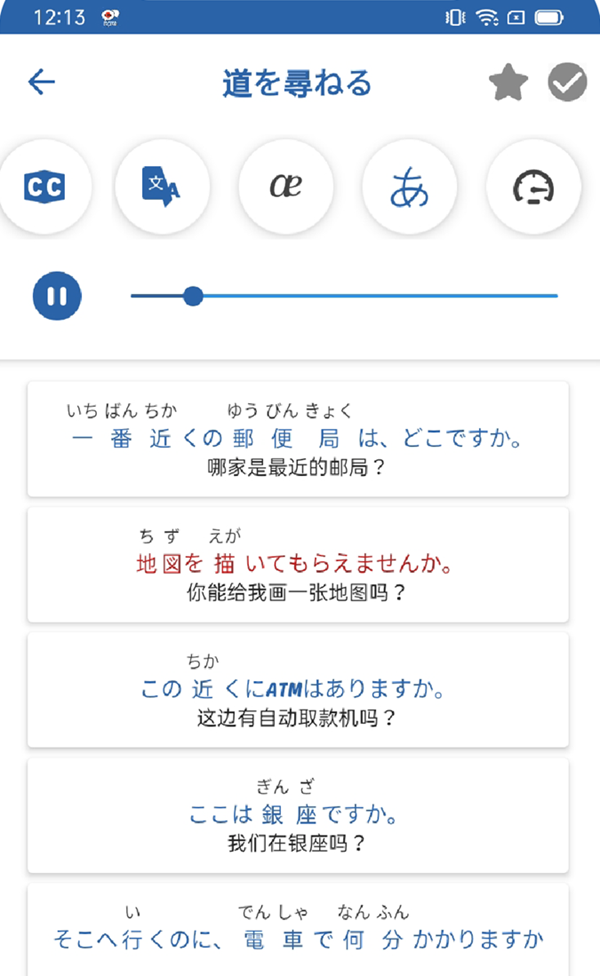
Task: Play the phrase ここは銀座ですか
Action: click(x=297, y=815)
